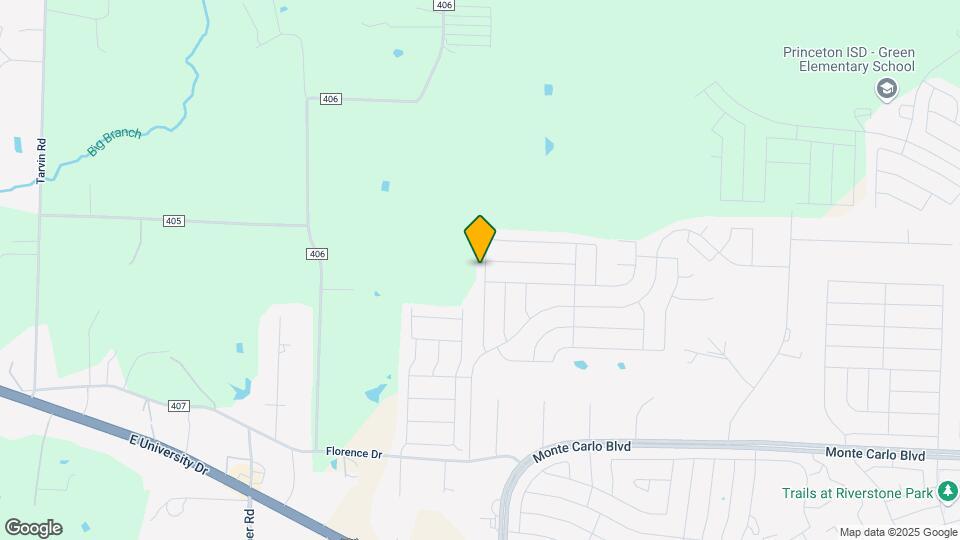
Task: Tap the orange location marker
Action: [x=480, y=238]
